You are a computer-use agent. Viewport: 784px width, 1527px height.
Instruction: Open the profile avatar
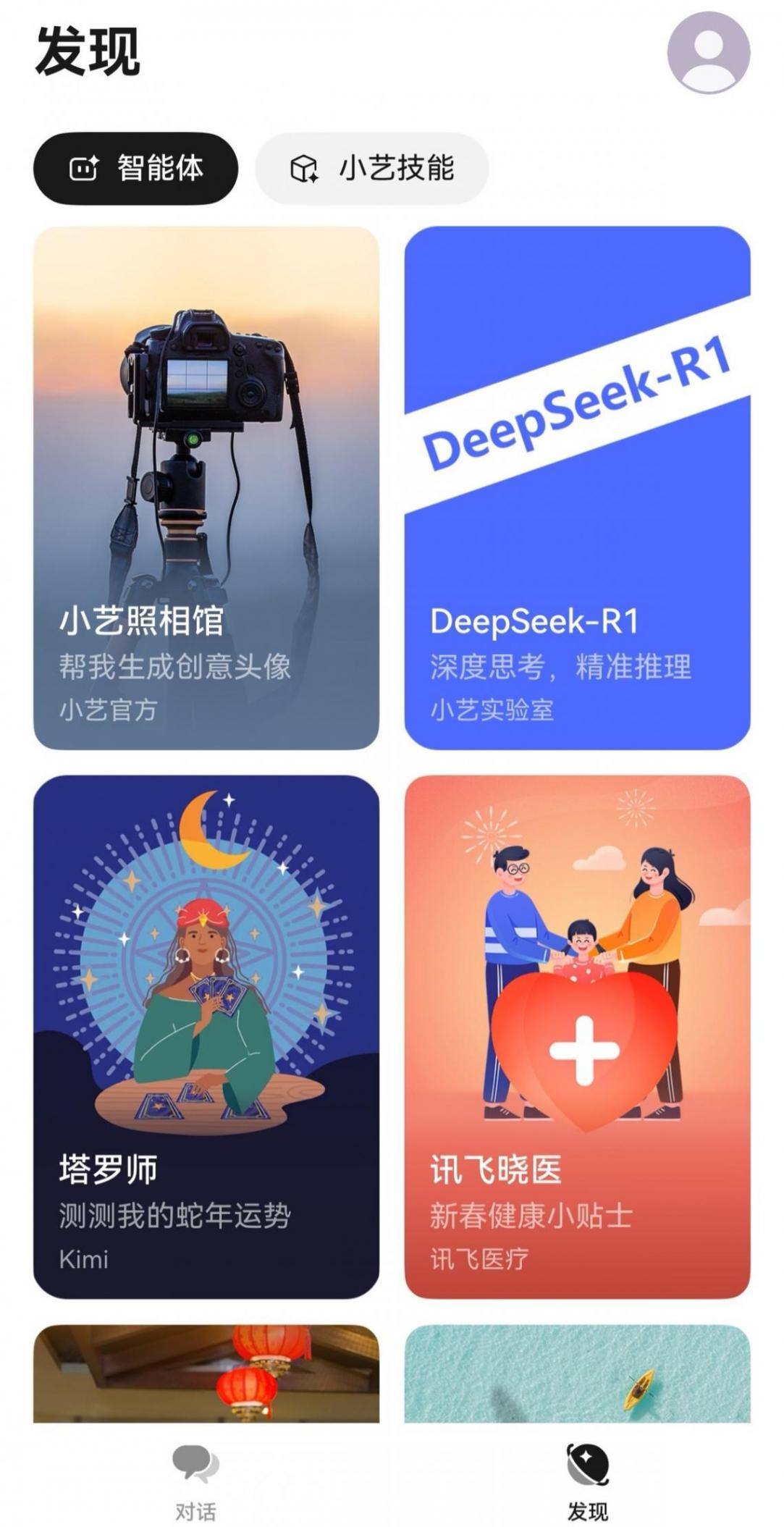point(708,52)
